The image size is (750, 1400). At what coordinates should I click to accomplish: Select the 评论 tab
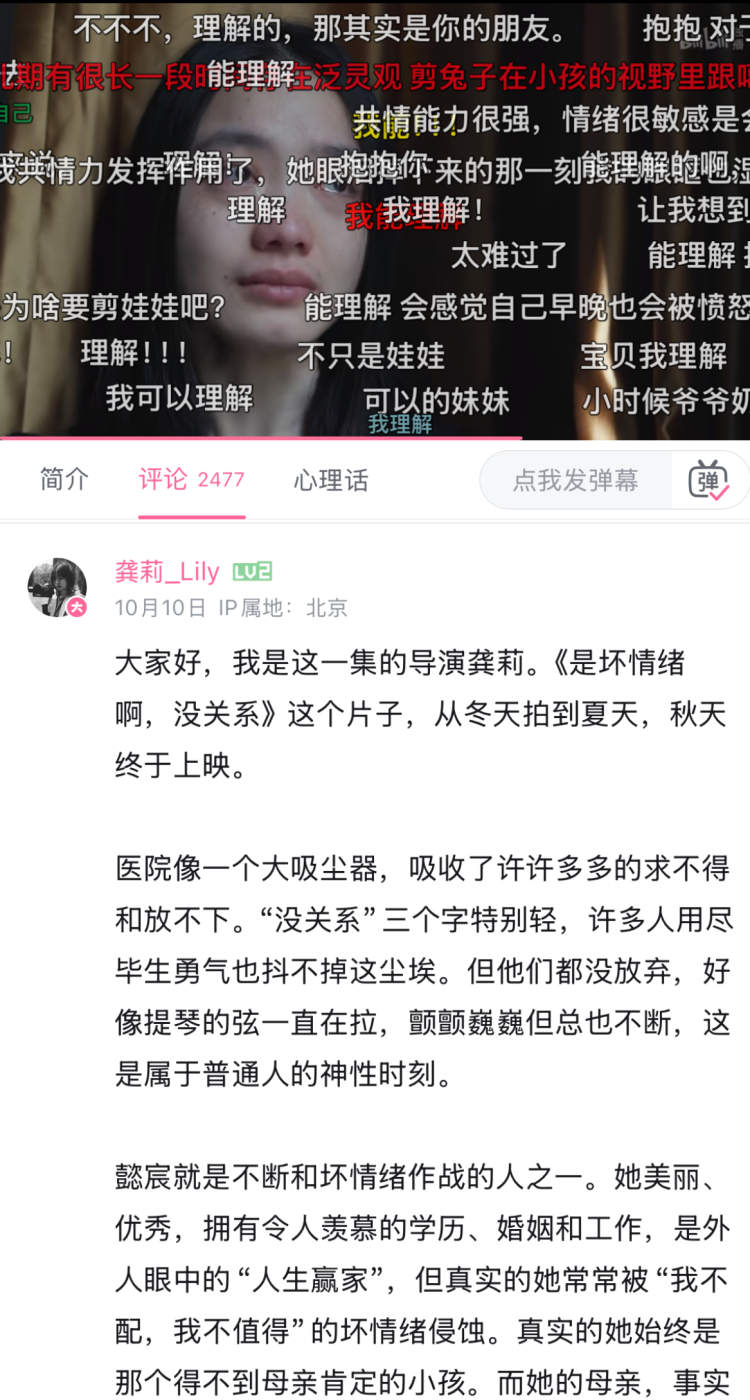191,480
